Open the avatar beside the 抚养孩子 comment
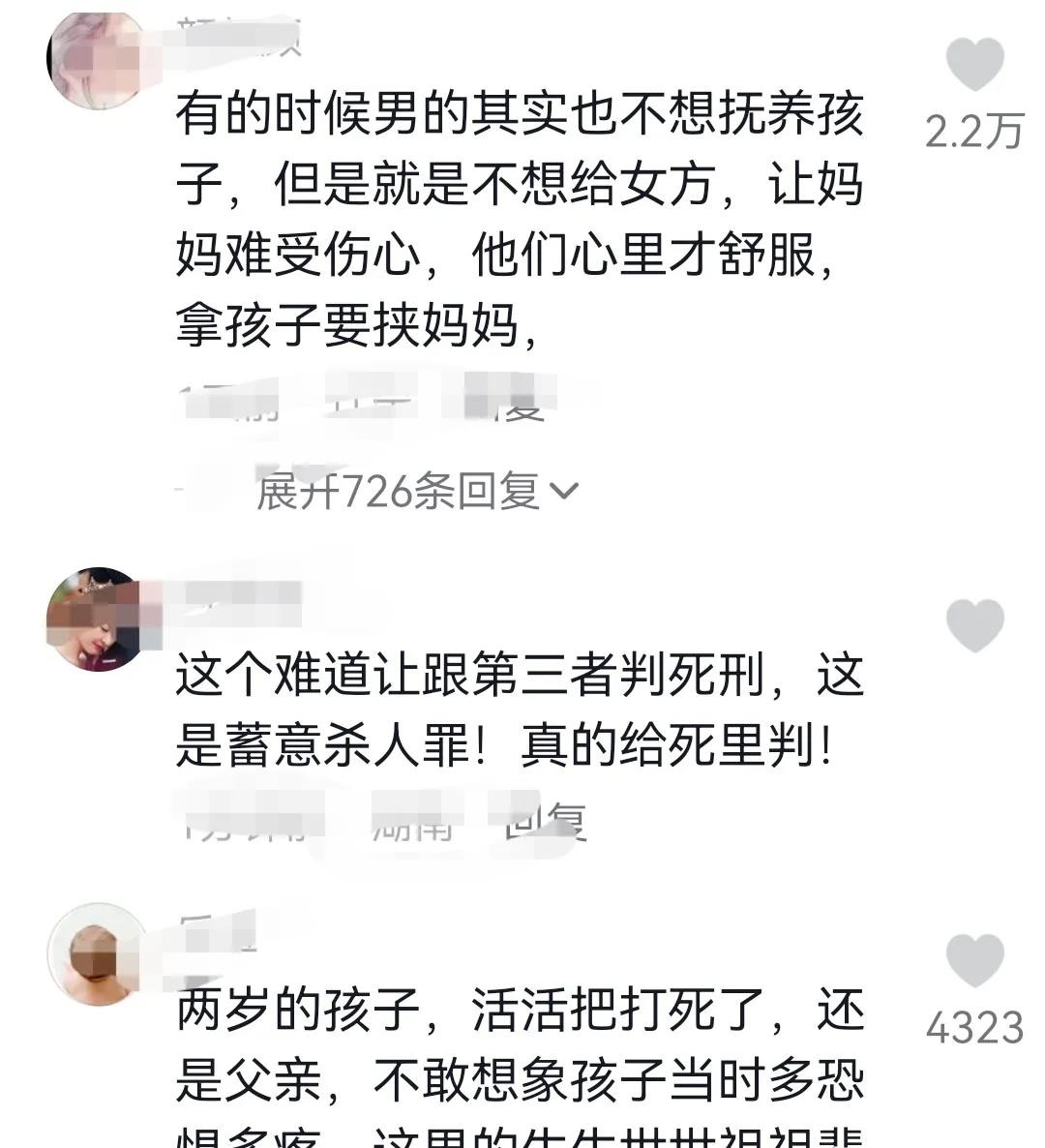This screenshot has width=1045, height=1148. coord(95,61)
